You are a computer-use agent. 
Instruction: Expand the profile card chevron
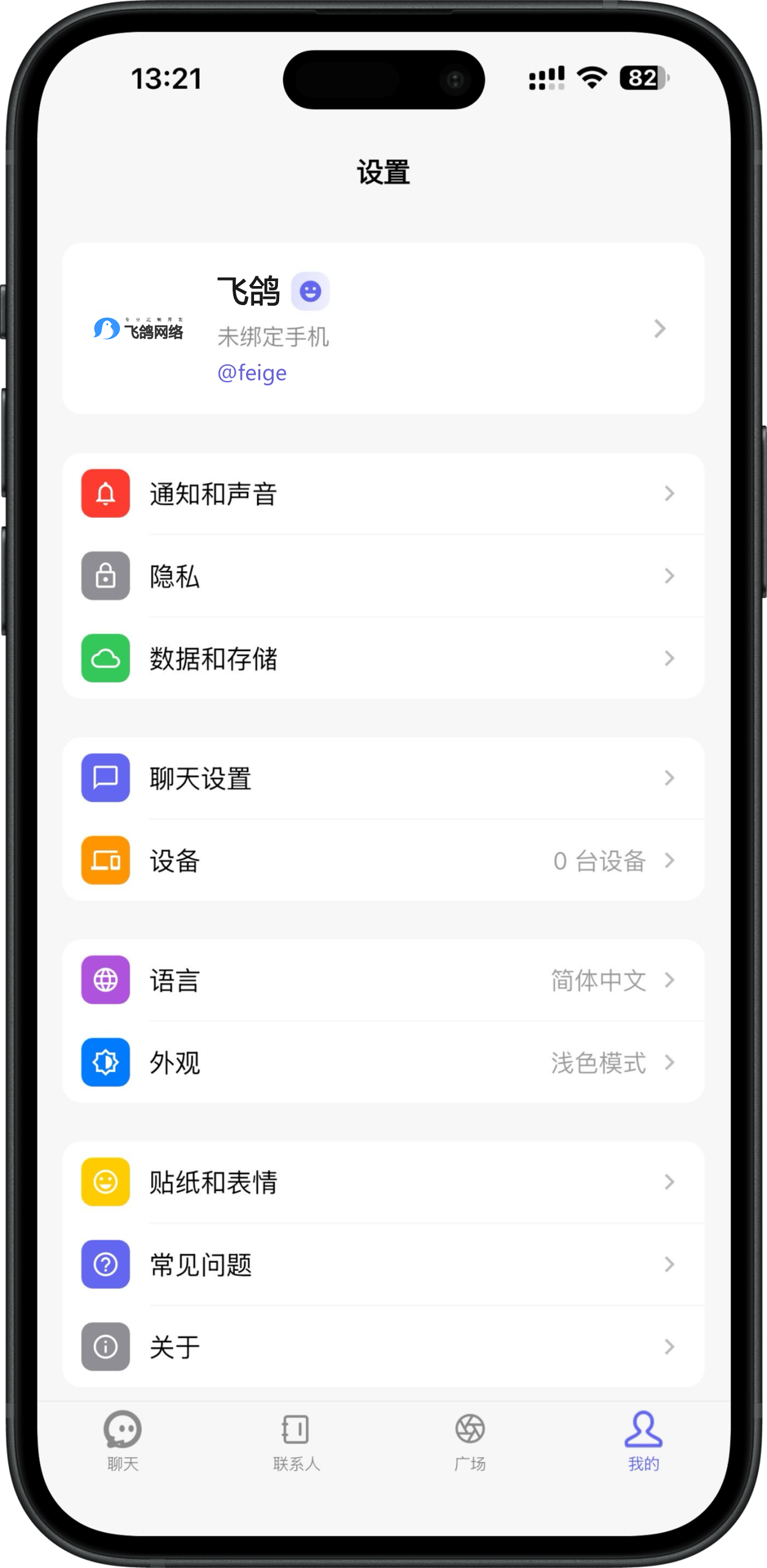click(660, 329)
